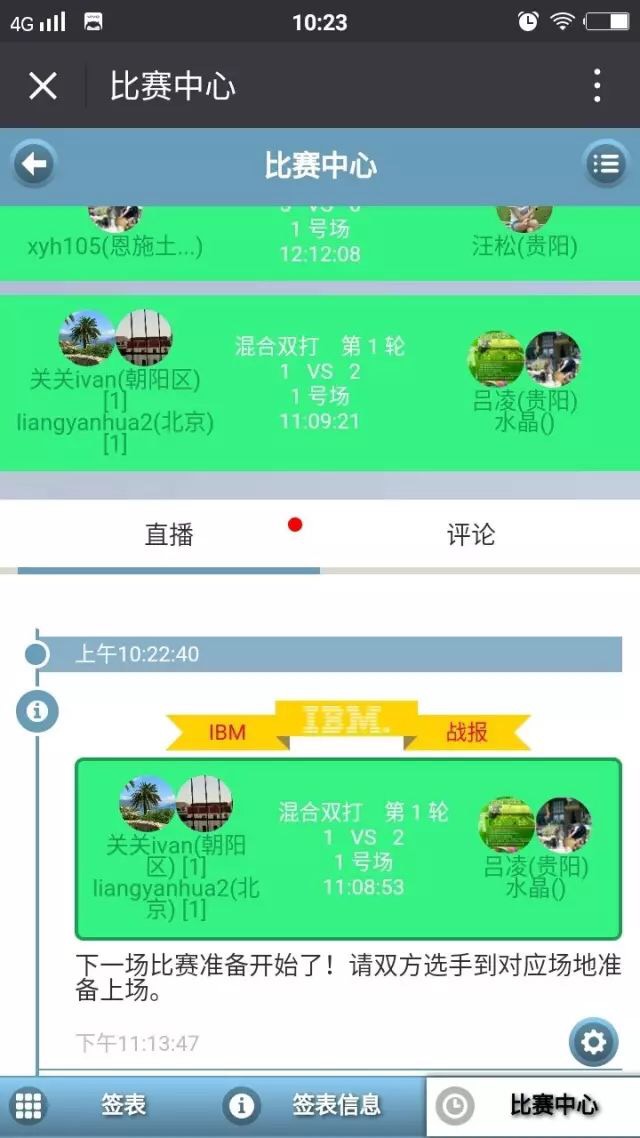The width and height of the screenshot is (640, 1138).
Task: Open the floating settings gear button
Action: [x=593, y=1043]
